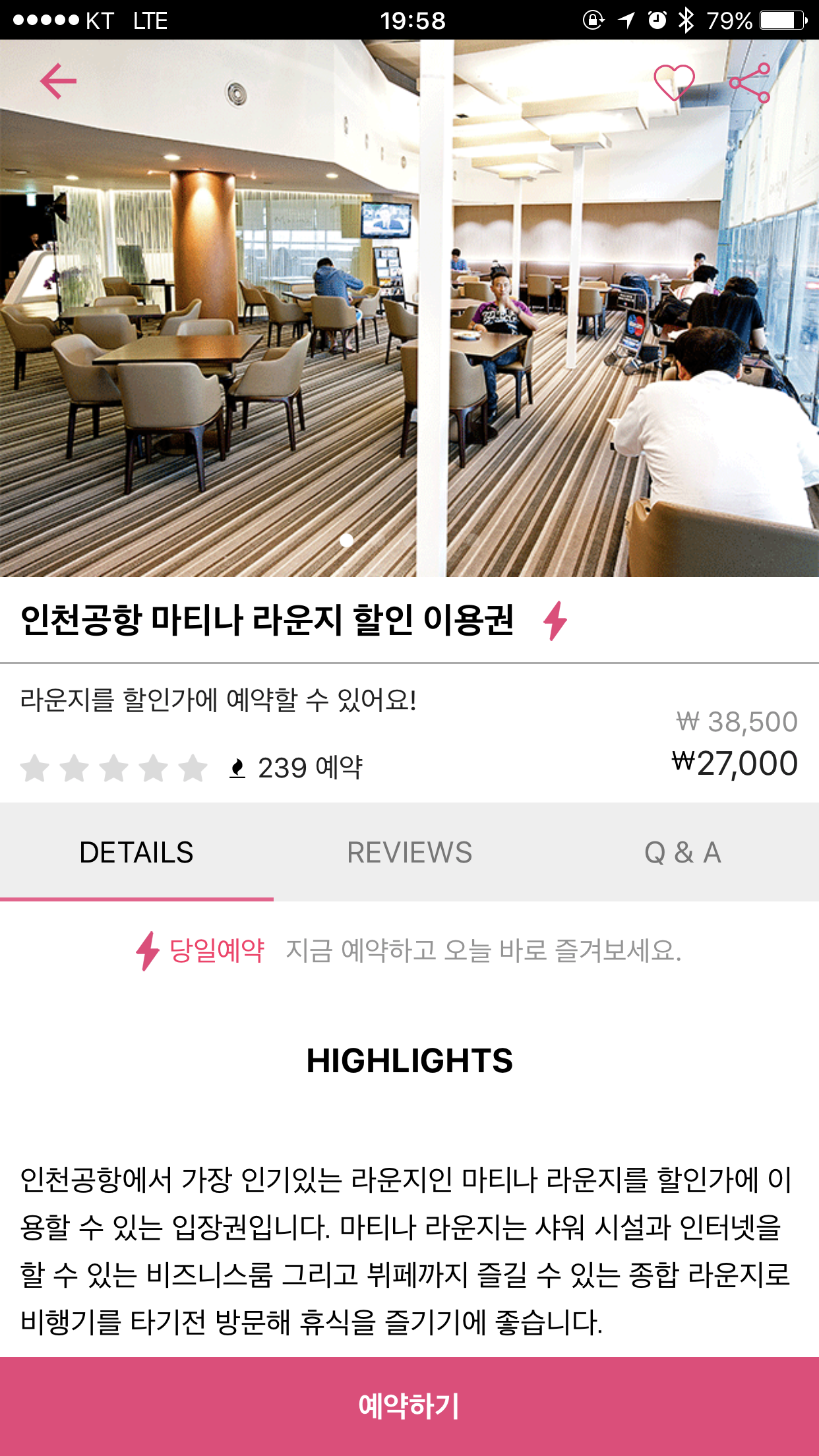Image resolution: width=819 pixels, height=1456 pixels.
Task: Tap the 당일예약 lightning bolt icon
Action: (x=148, y=950)
